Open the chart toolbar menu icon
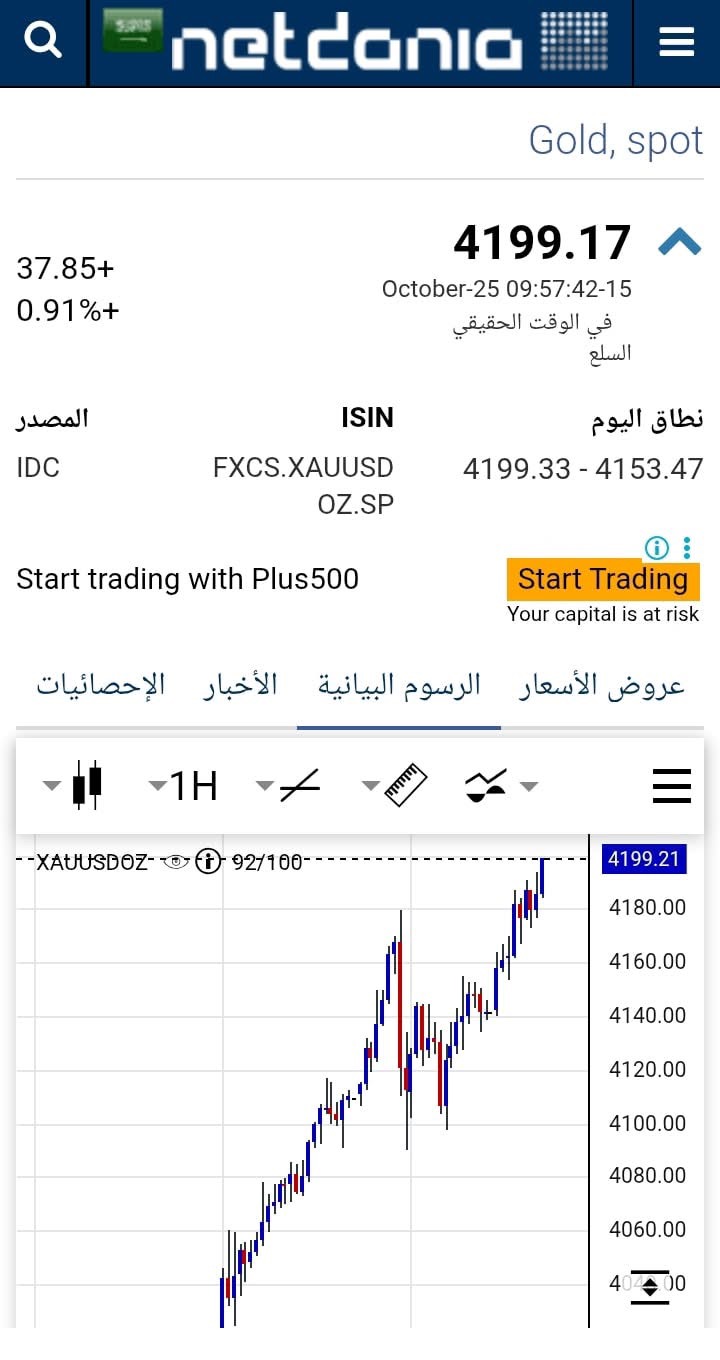 [x=672, y=785]
